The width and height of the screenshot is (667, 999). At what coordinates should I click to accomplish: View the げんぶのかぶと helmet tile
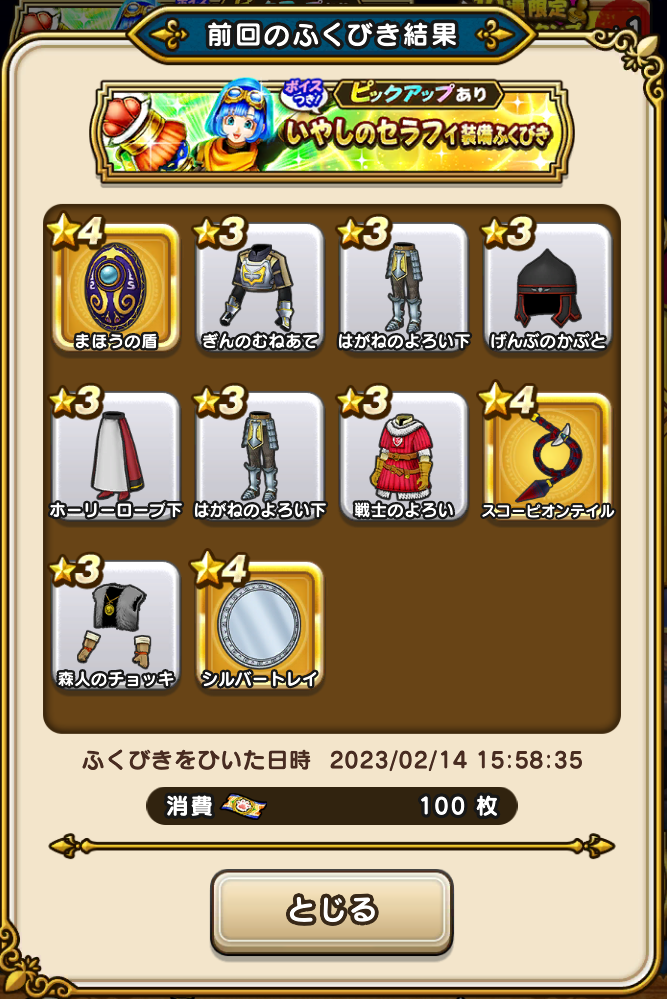click(547, 288)
